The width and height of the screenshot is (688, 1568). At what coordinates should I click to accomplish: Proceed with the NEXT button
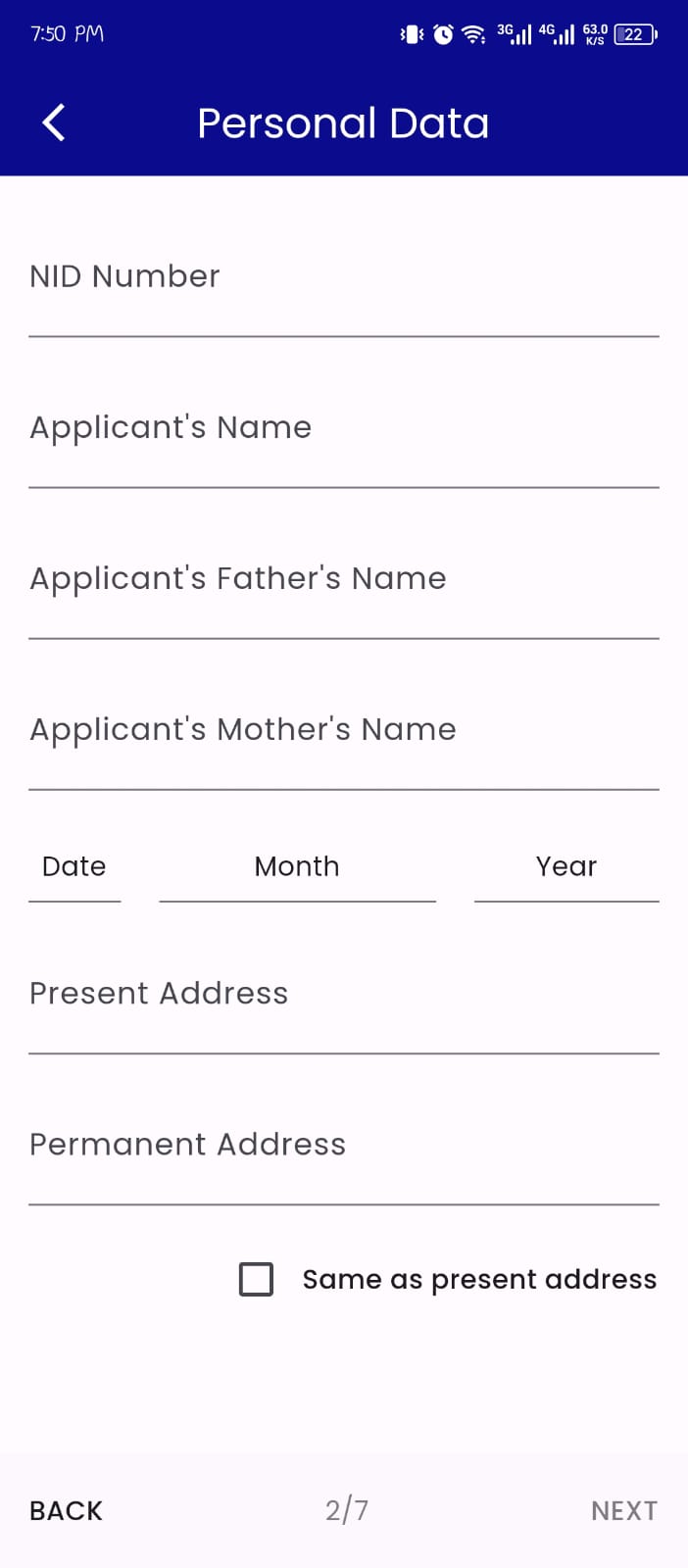(x=624, y=1511)
